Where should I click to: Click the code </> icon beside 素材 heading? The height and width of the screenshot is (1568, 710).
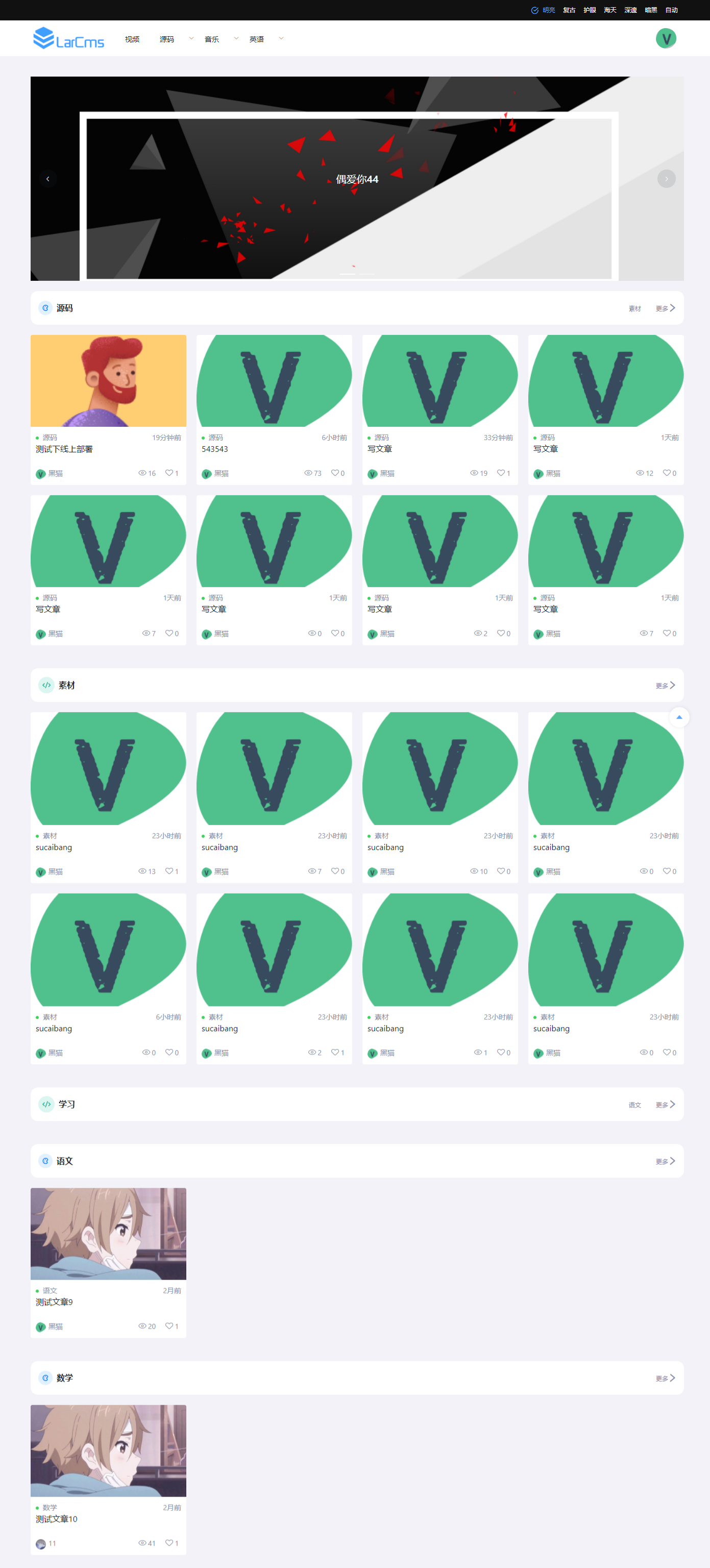click(x=45, y=684)
